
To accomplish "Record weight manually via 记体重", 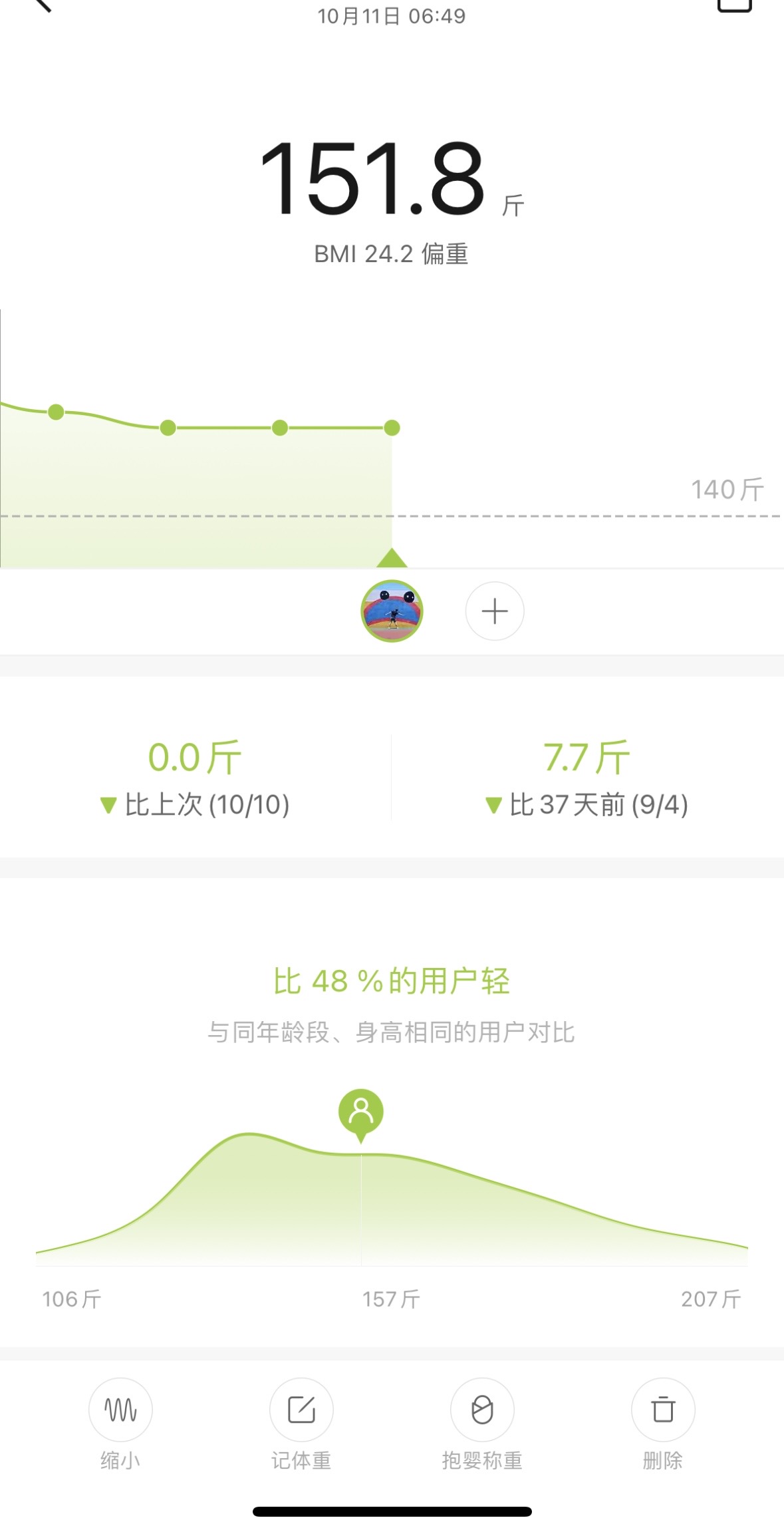I will click(301, 1422).
